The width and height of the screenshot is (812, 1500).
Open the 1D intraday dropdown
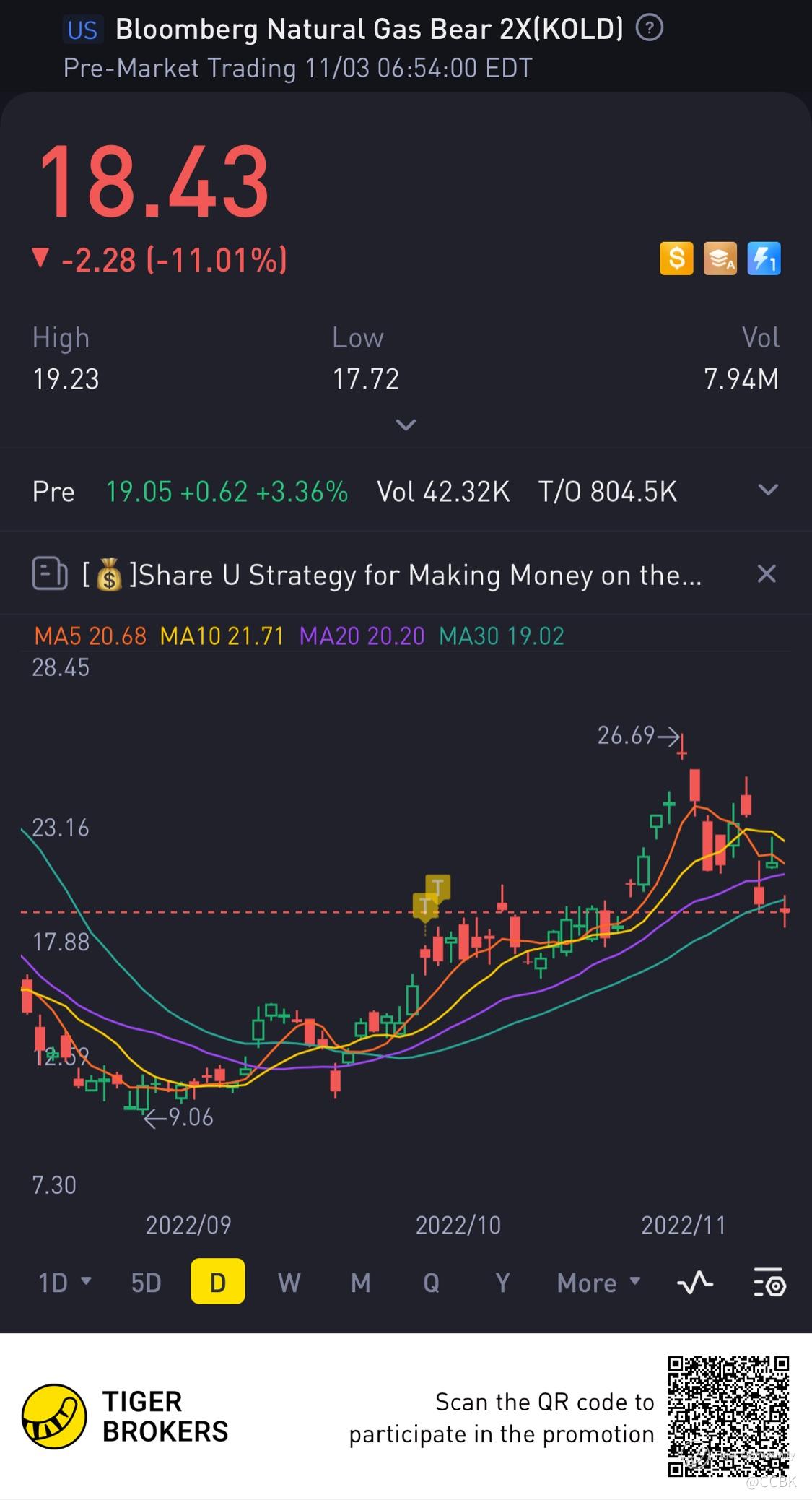(64, 1282)
